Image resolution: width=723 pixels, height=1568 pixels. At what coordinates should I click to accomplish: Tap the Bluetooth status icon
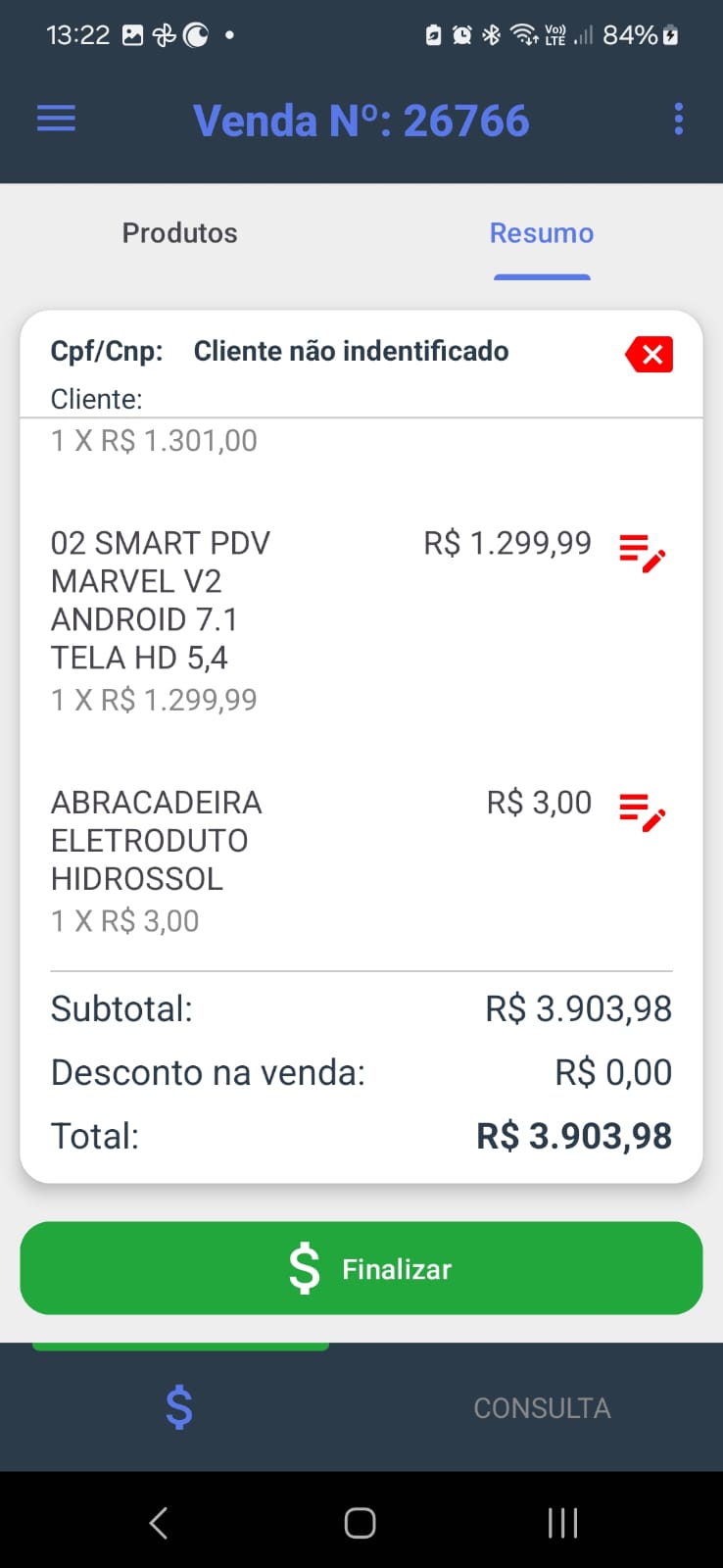pyautogui.click(x=491, y=34)
